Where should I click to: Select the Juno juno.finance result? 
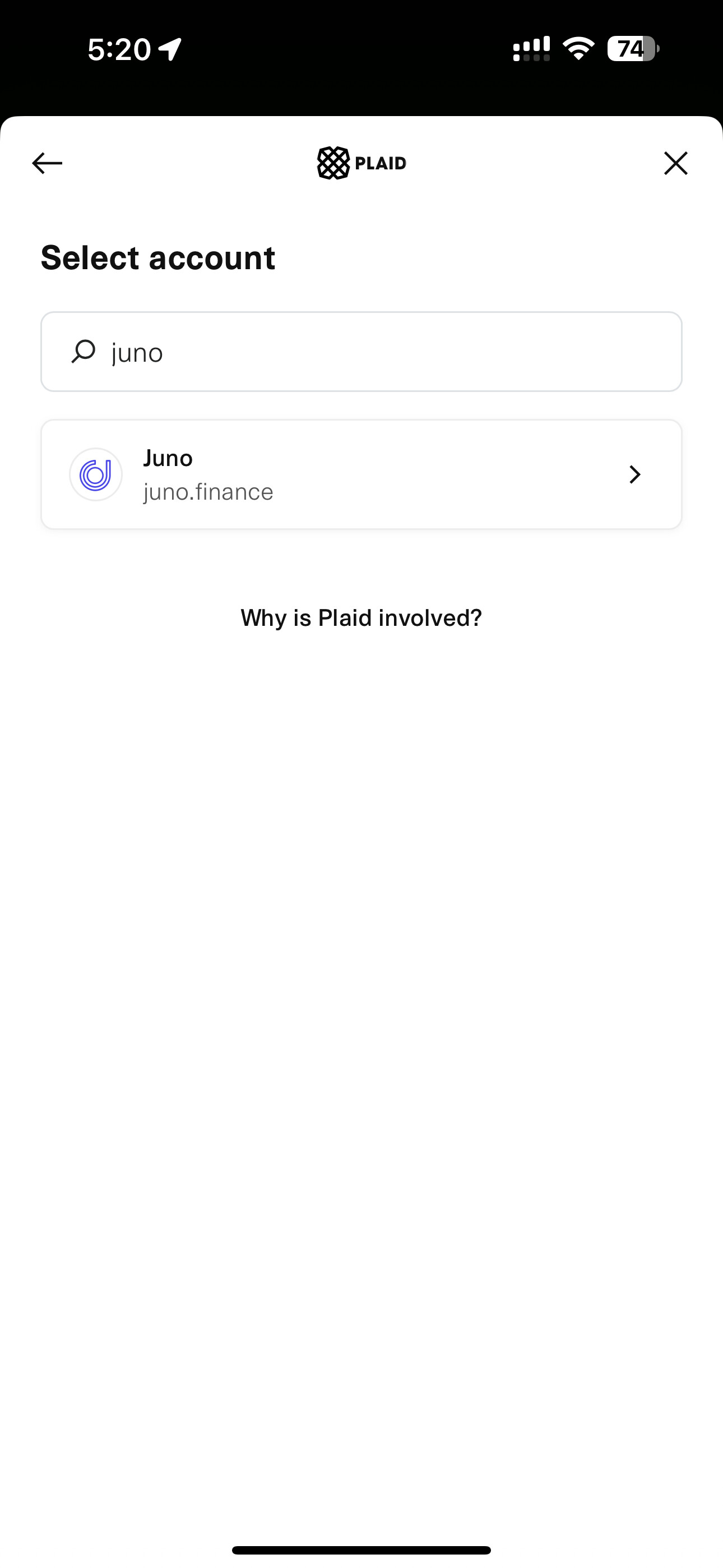pyautogui.click(x=361, y=474)
